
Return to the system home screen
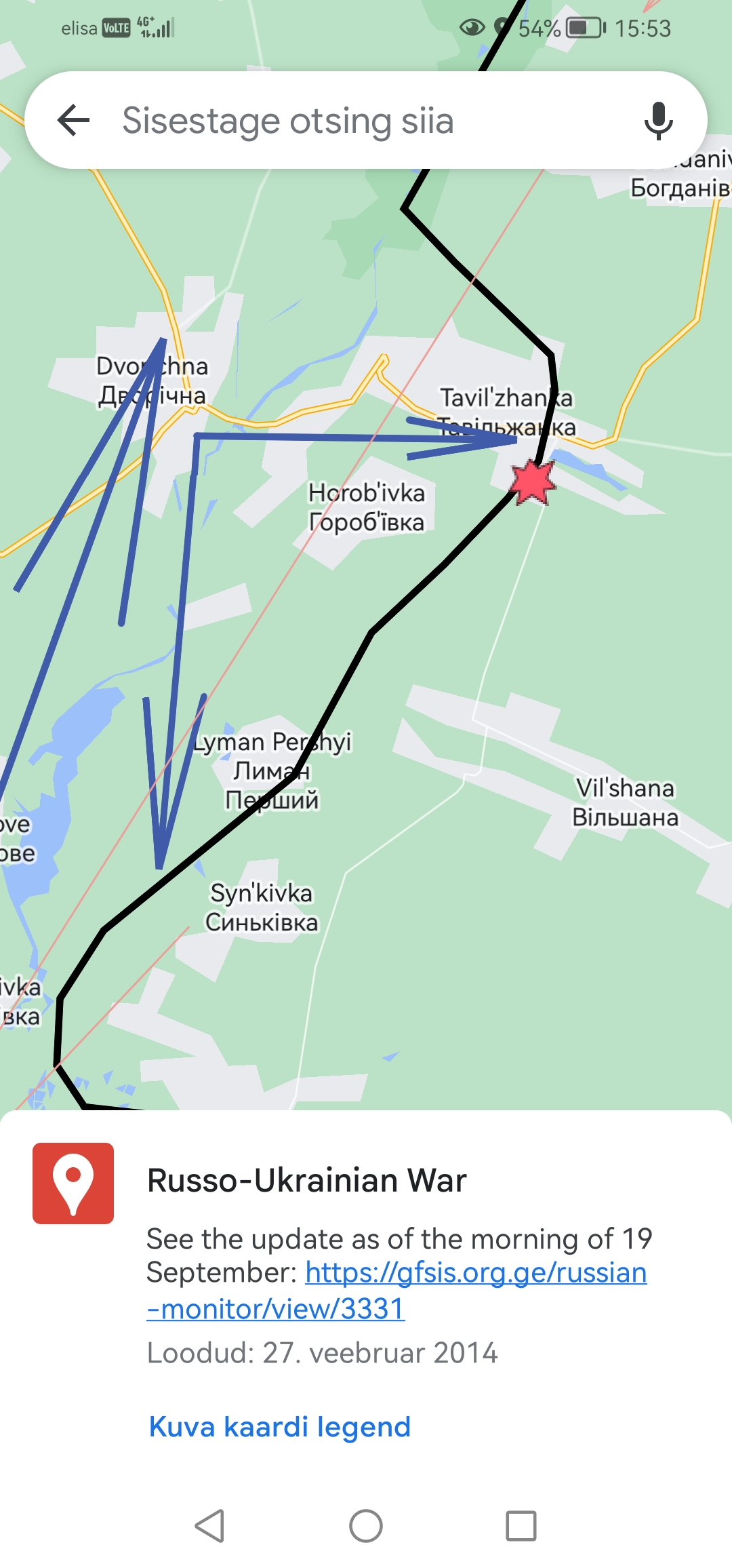point(366,1526)
